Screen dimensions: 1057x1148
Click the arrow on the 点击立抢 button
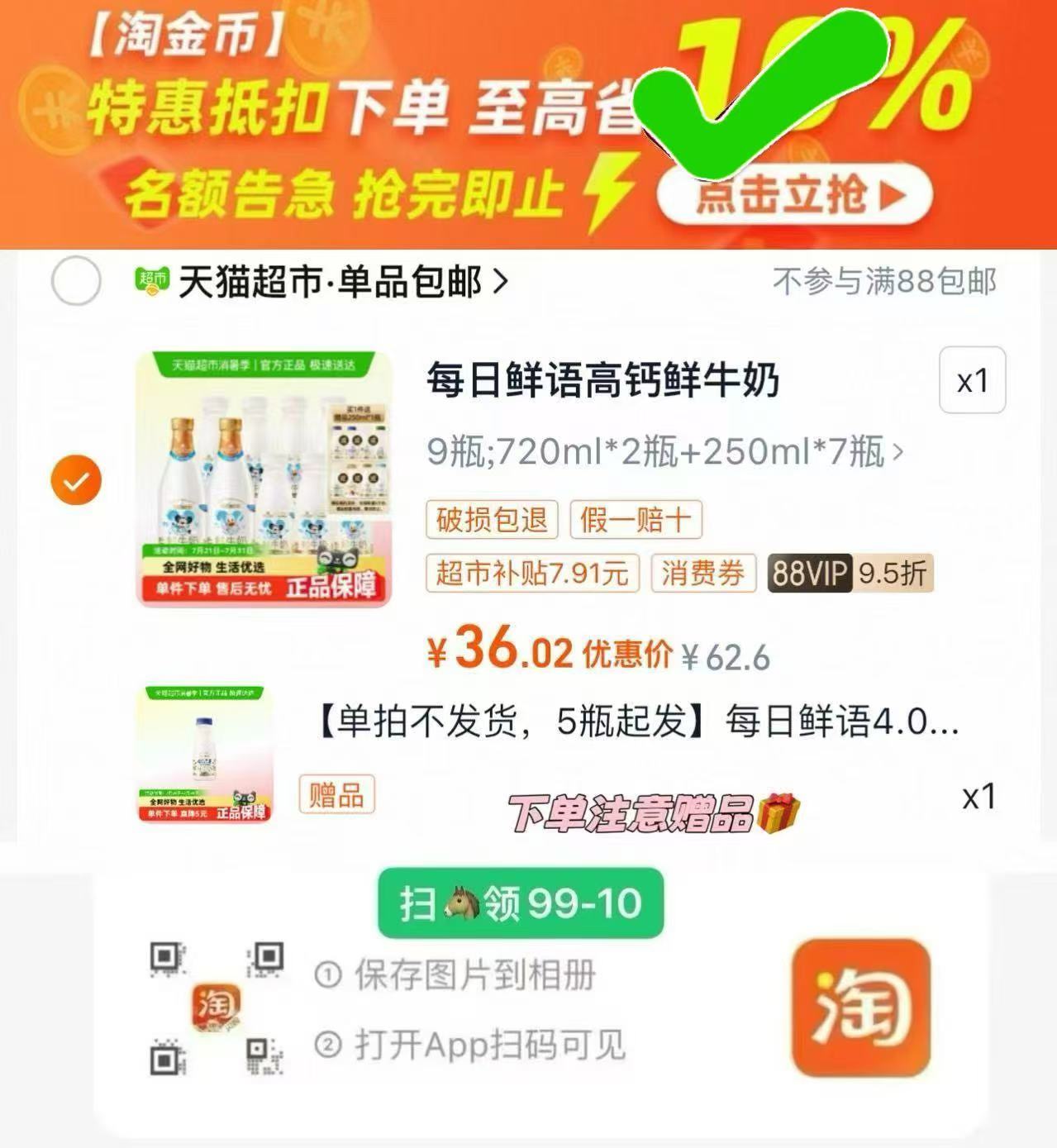891,196
